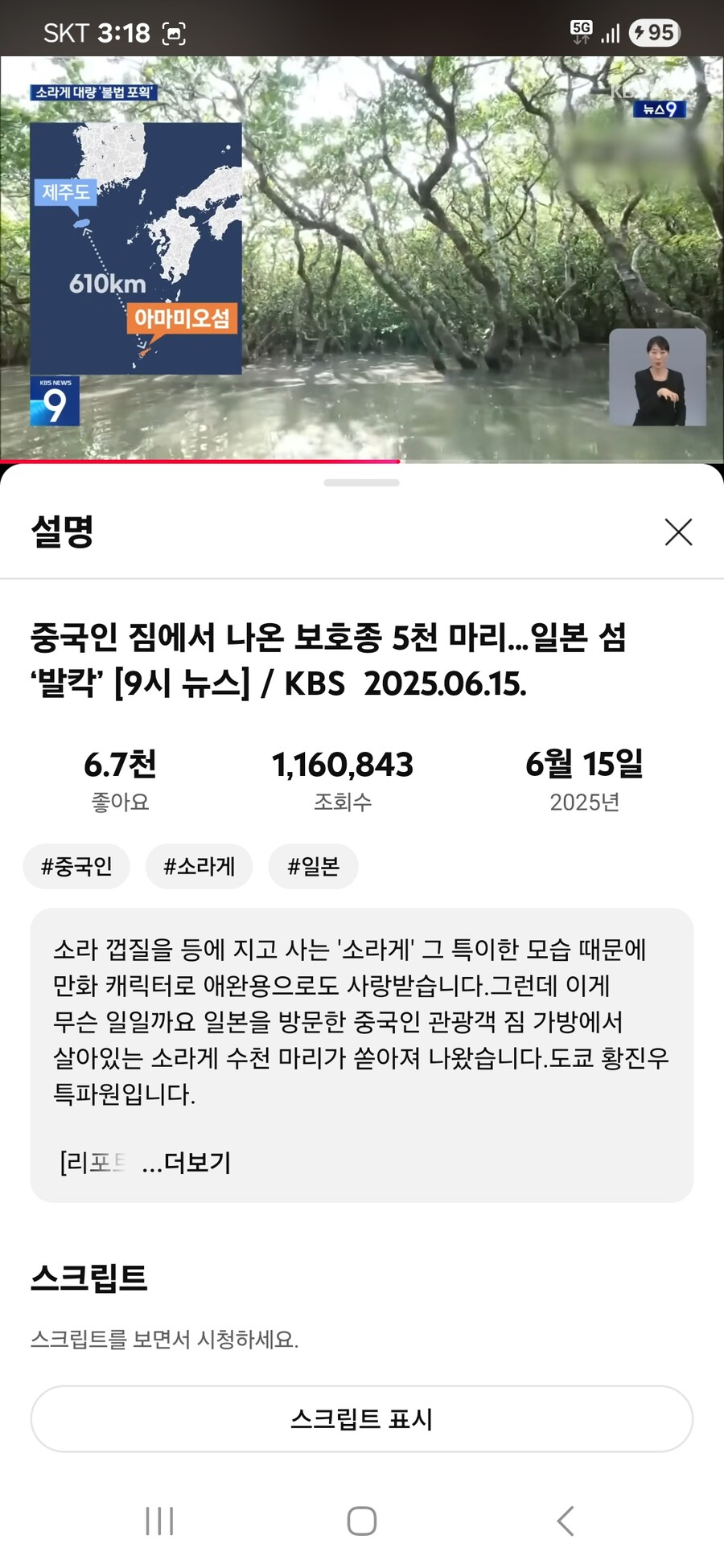Open the #소라게 hashtag chip
724x1568 pixels.
coord(199,866)
